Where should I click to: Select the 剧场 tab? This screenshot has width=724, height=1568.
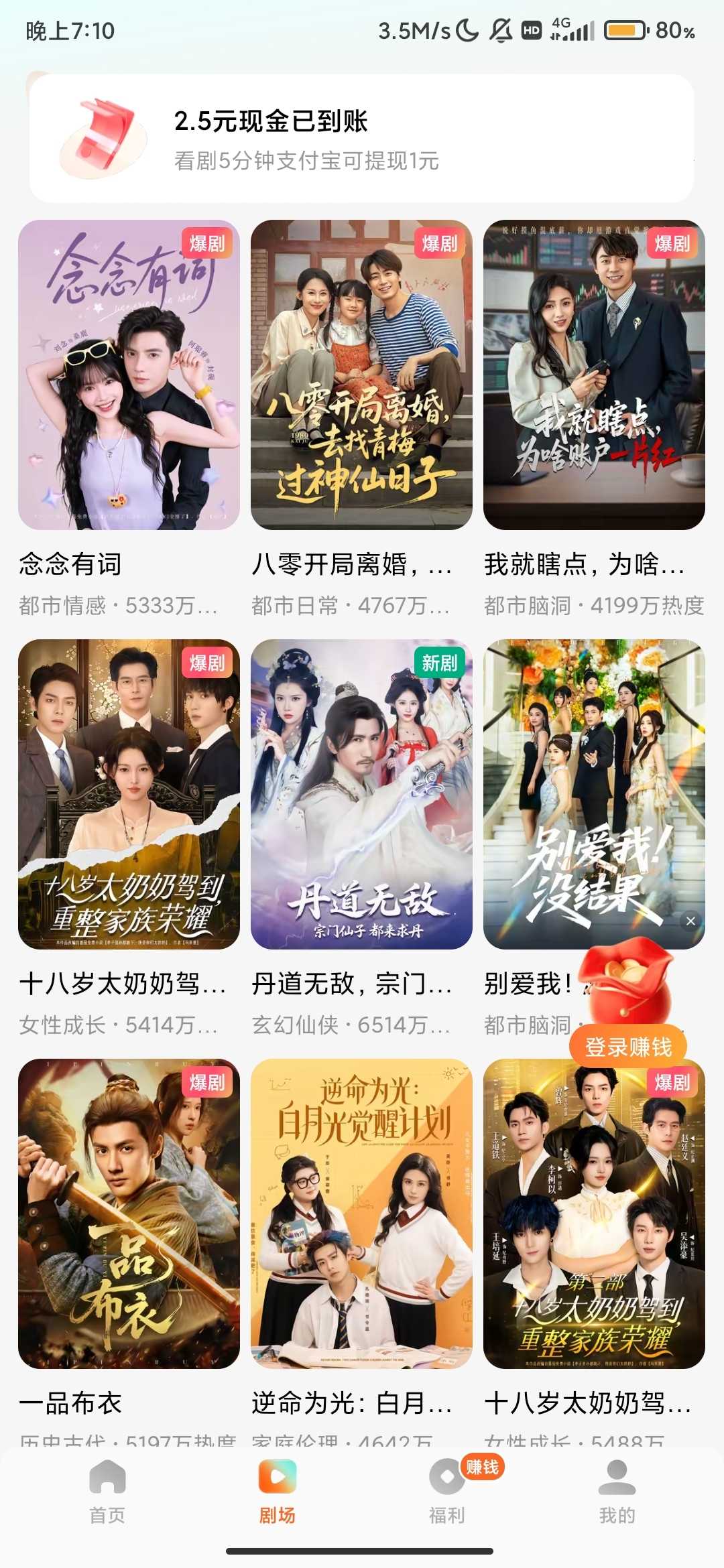(x=278, y=1489)
